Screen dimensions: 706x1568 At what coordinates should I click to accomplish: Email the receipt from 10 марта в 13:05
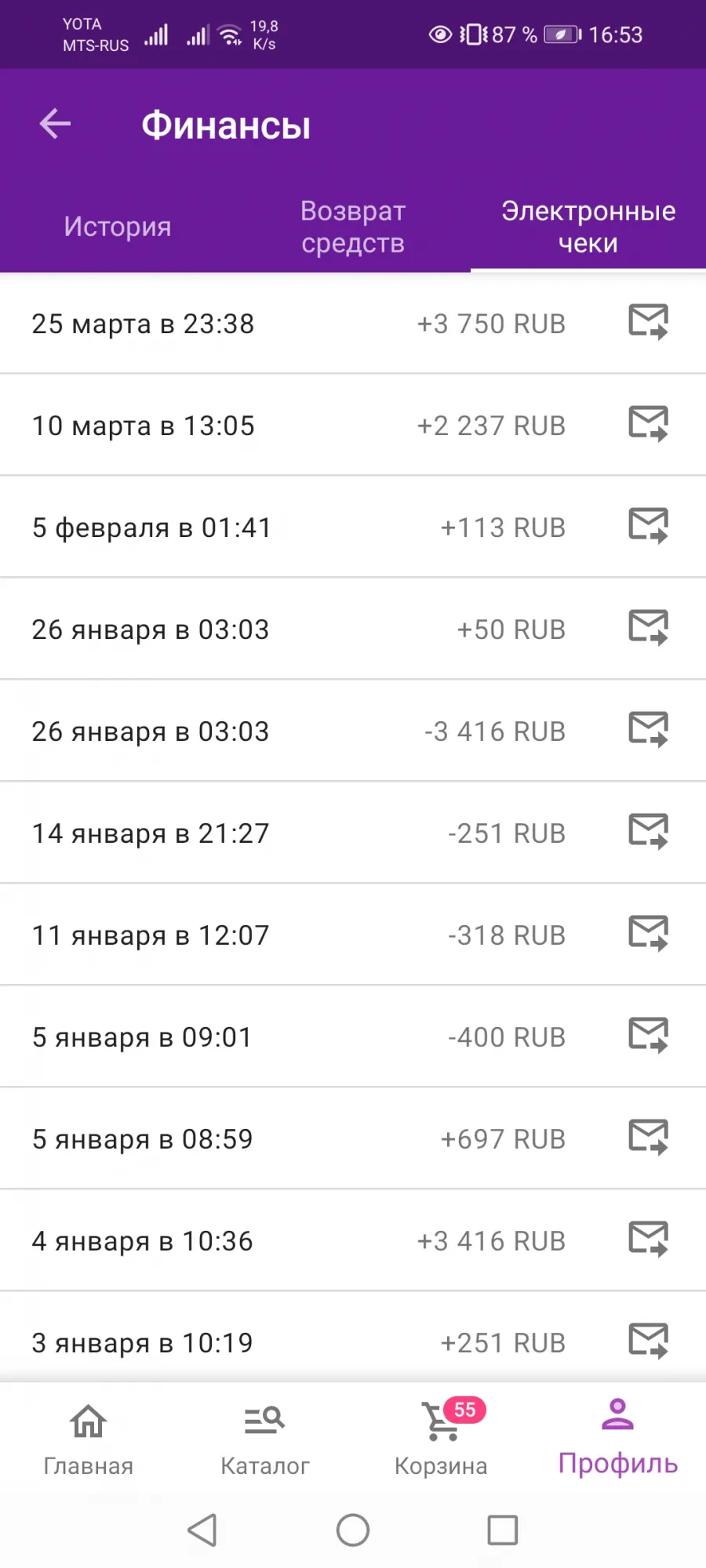tap(648, 424)
